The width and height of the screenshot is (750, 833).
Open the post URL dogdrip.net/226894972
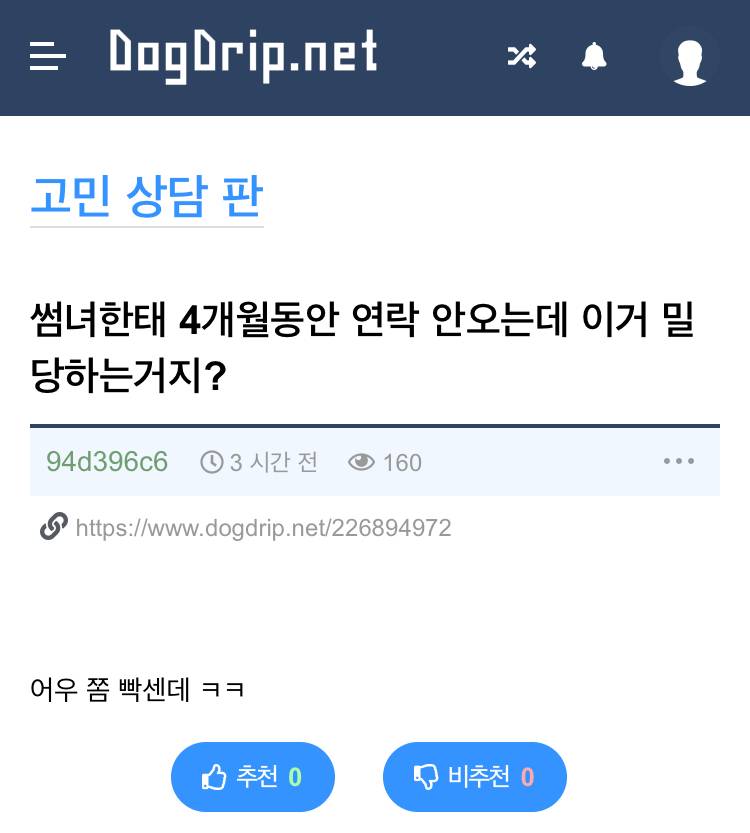263,527
